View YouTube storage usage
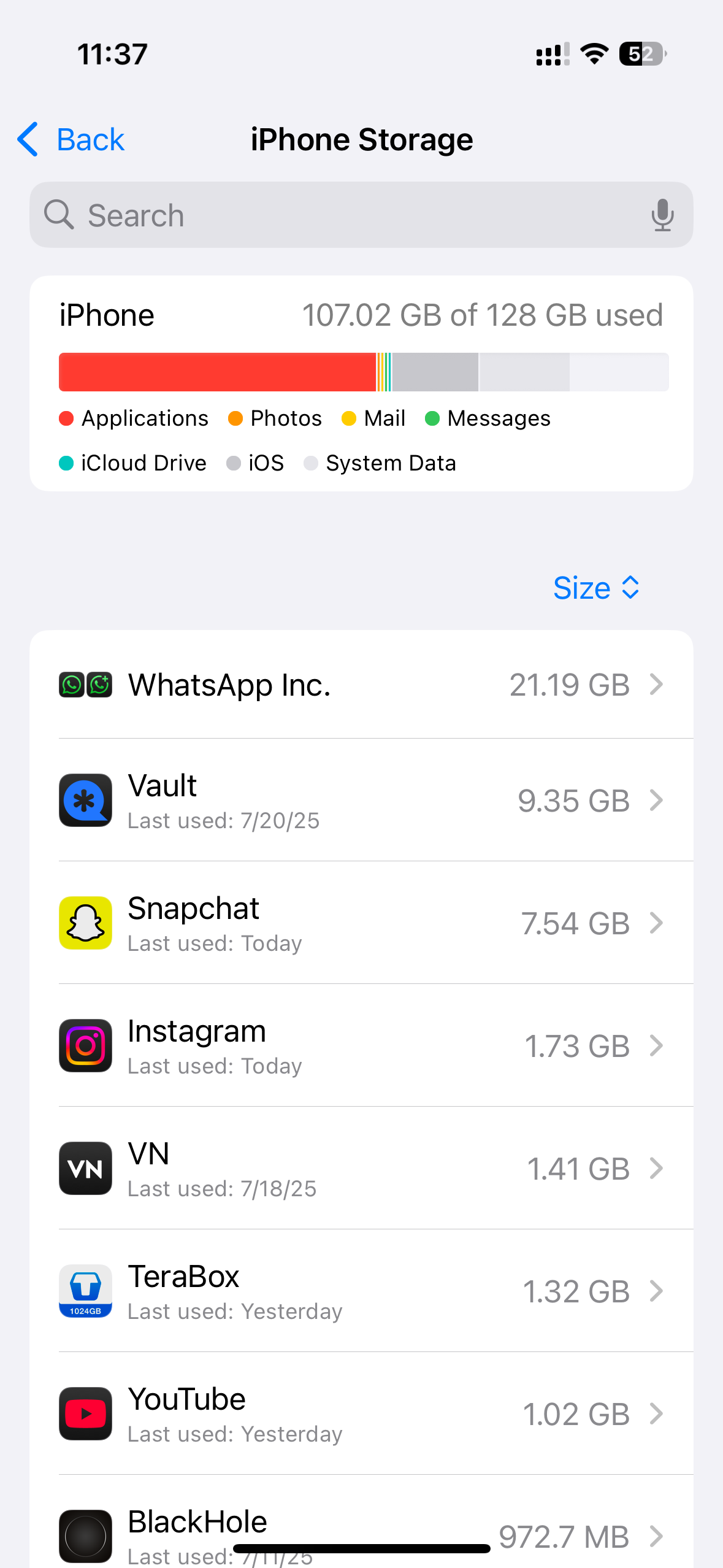Viewport: 723px width, 1568px height. (x=361, y=1413)
